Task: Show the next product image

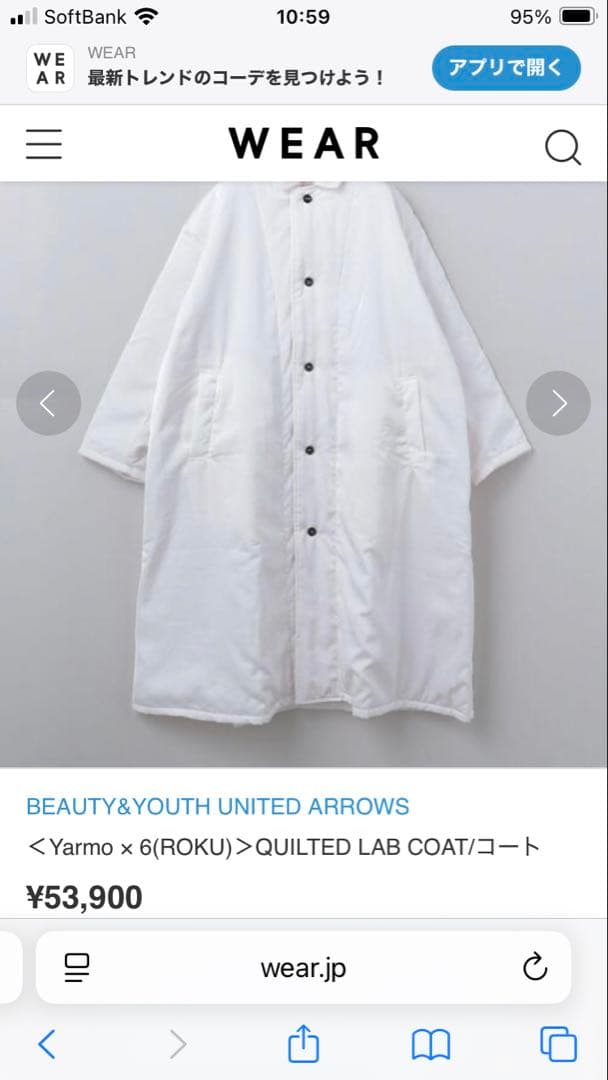Action: pos(559,403)
